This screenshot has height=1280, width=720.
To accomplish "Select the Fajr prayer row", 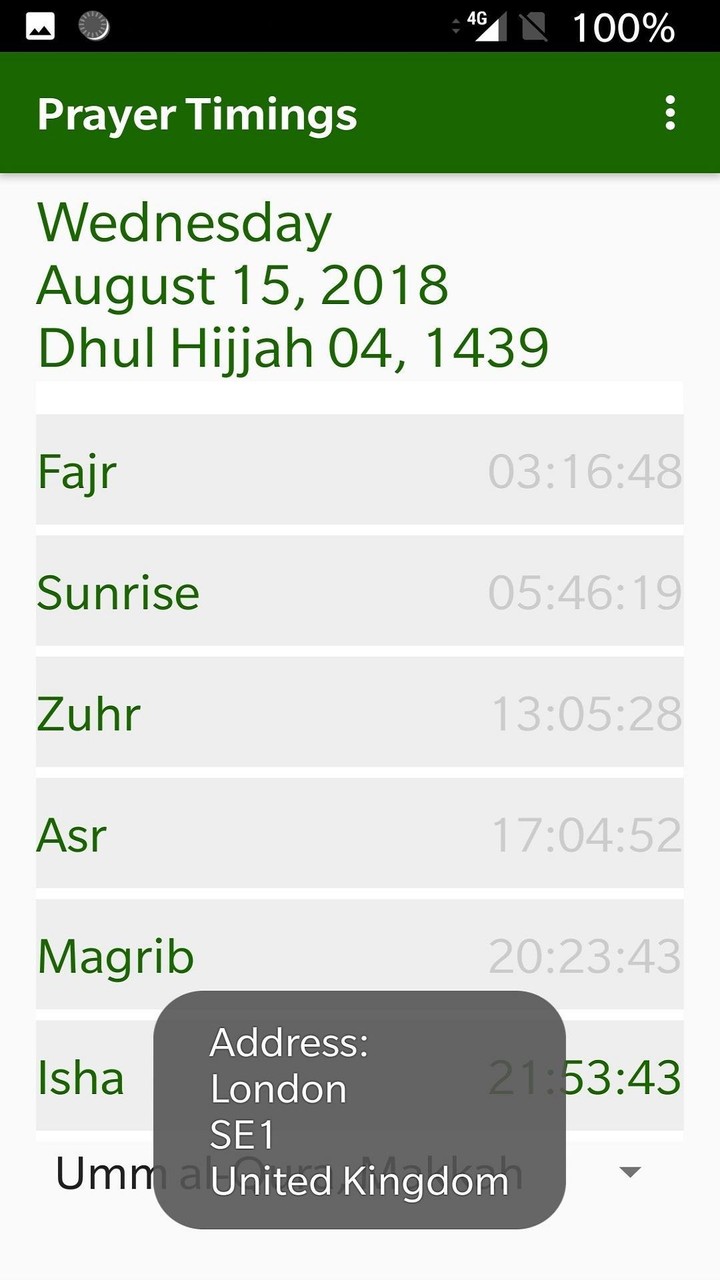I will pos(360,471).
